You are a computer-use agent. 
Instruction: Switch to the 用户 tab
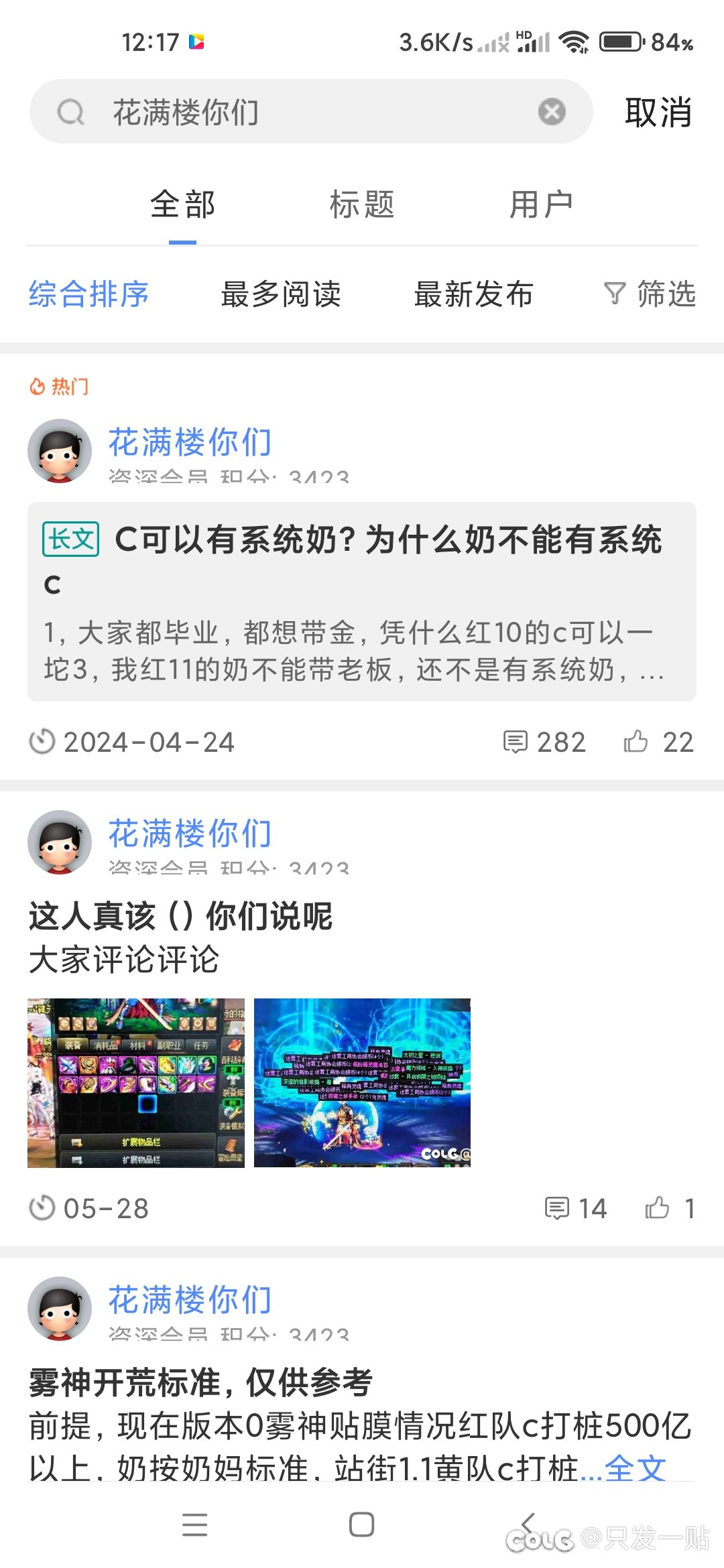(541, 204)
